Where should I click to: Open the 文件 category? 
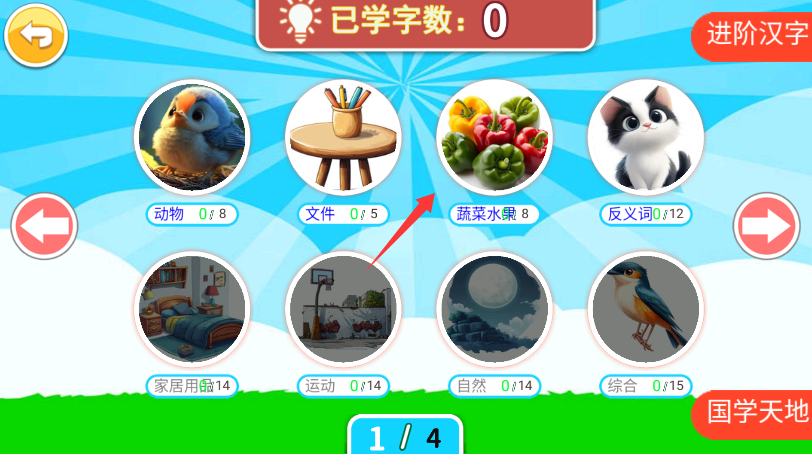point(343,138)
